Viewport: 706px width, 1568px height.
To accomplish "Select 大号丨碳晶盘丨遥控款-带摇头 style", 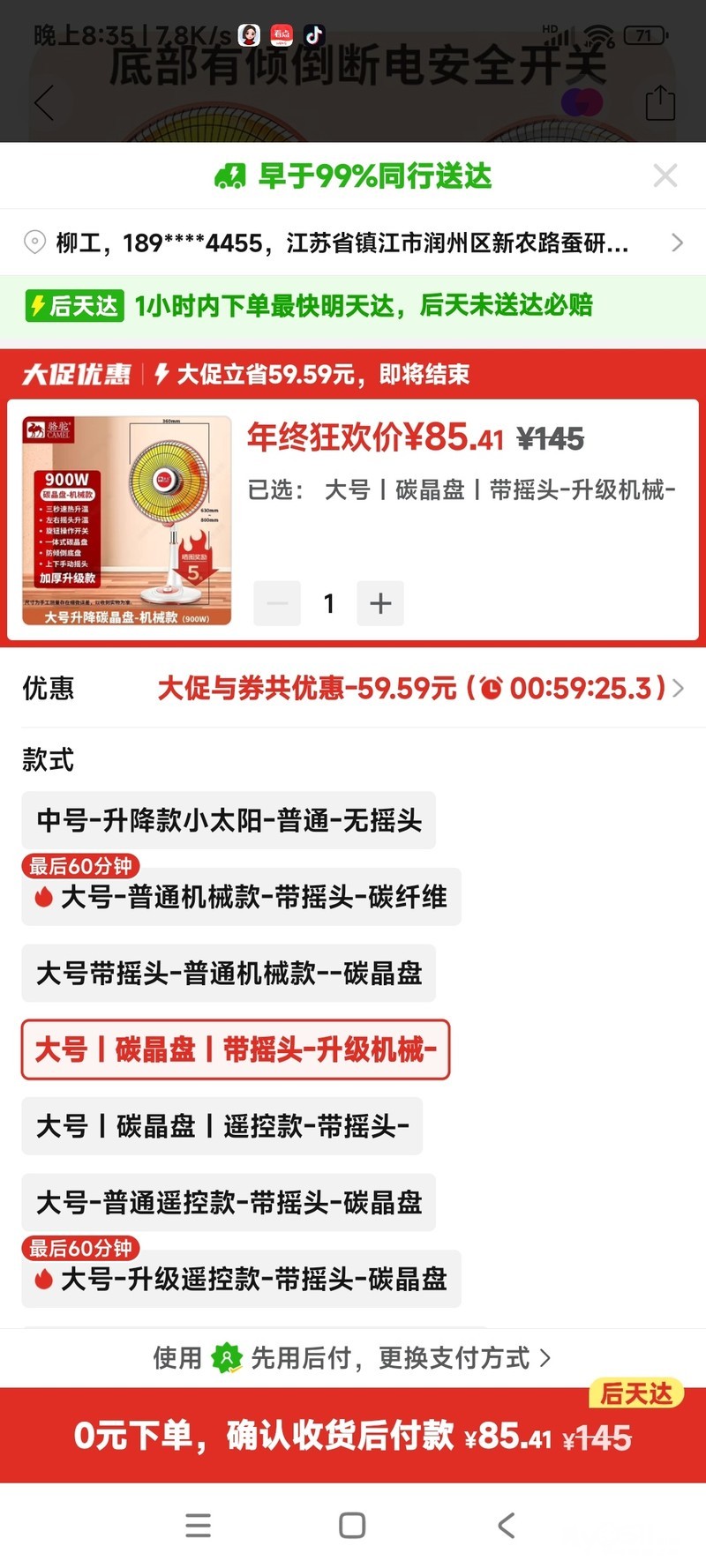I will pos(222,1126).
